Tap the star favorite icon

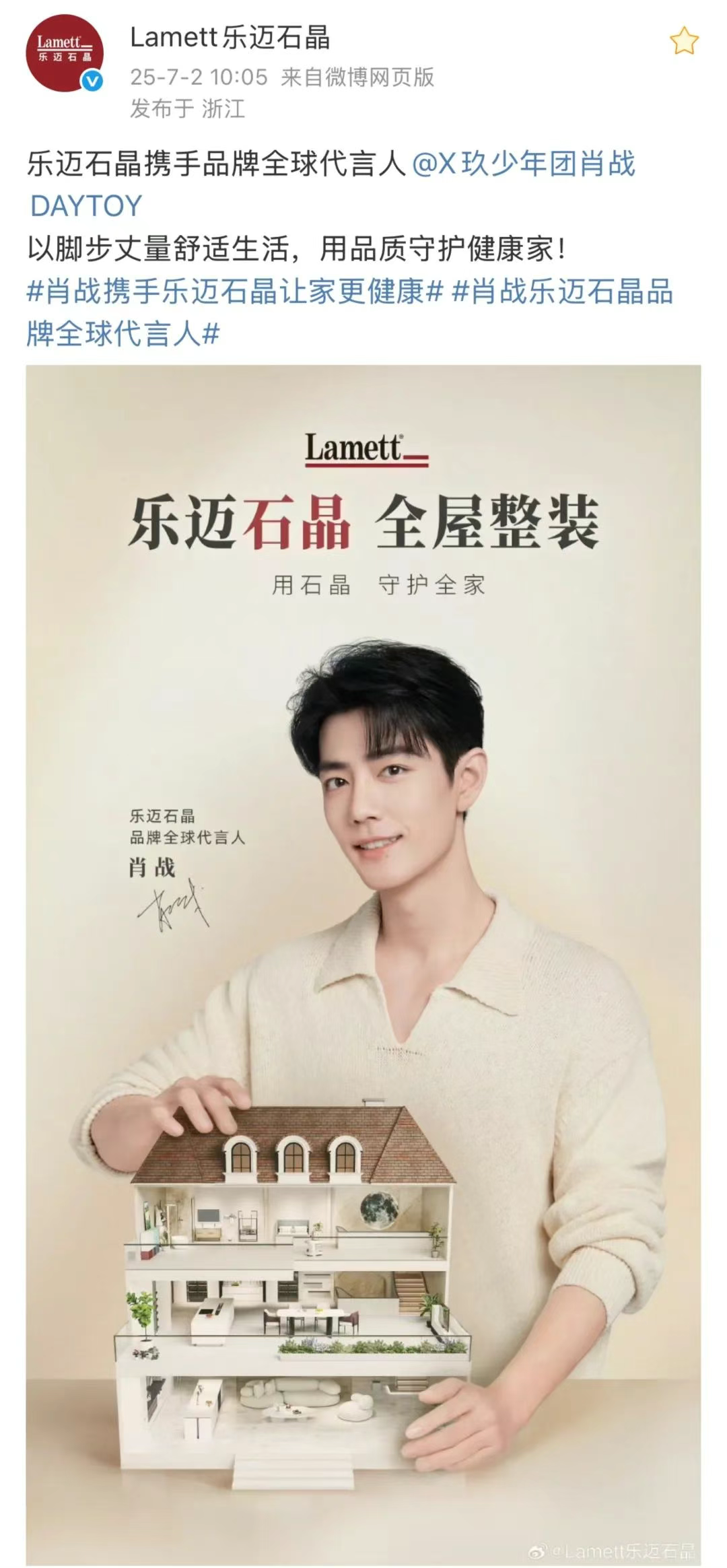click(x=684, y=42)
